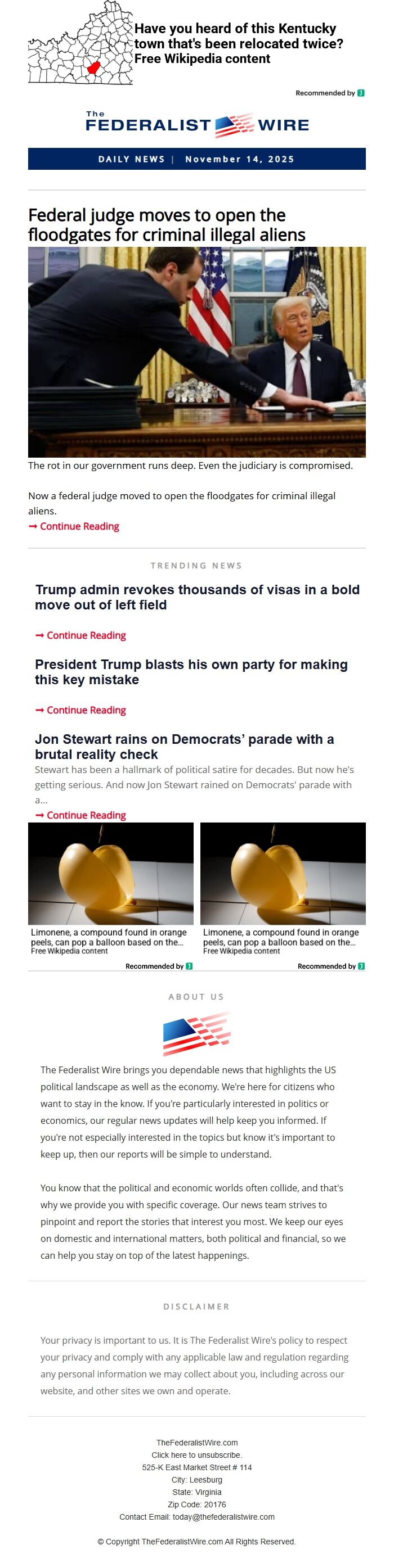Open Trump blasts his own party headline
This screenshot has width=394, height=1568.
coord(191,671)
